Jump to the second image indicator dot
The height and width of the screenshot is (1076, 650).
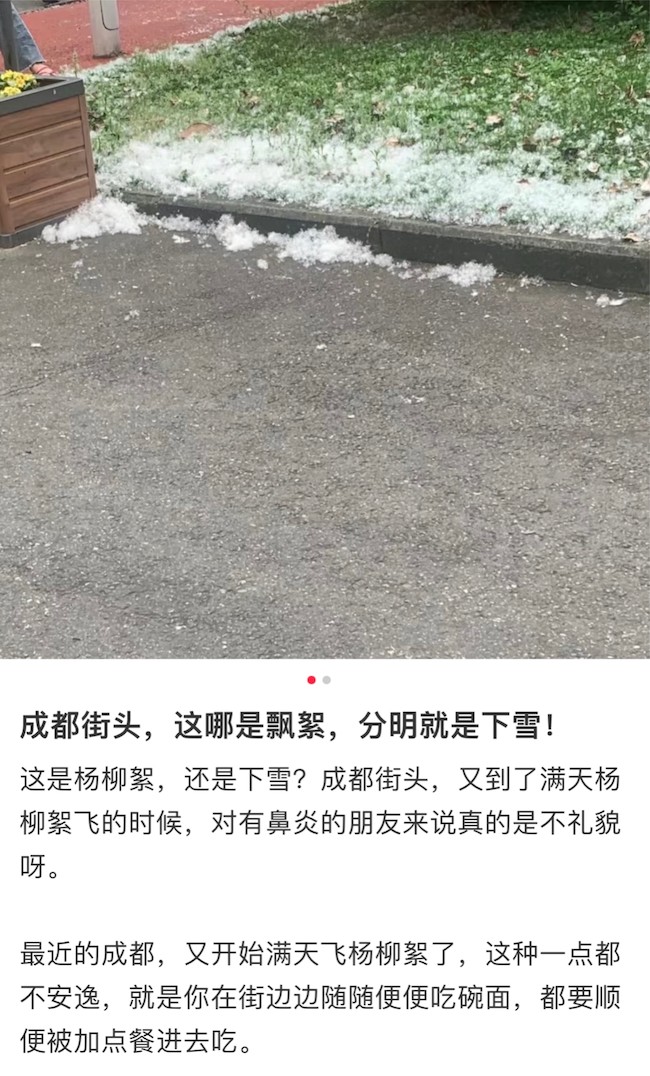click(327, 680)
